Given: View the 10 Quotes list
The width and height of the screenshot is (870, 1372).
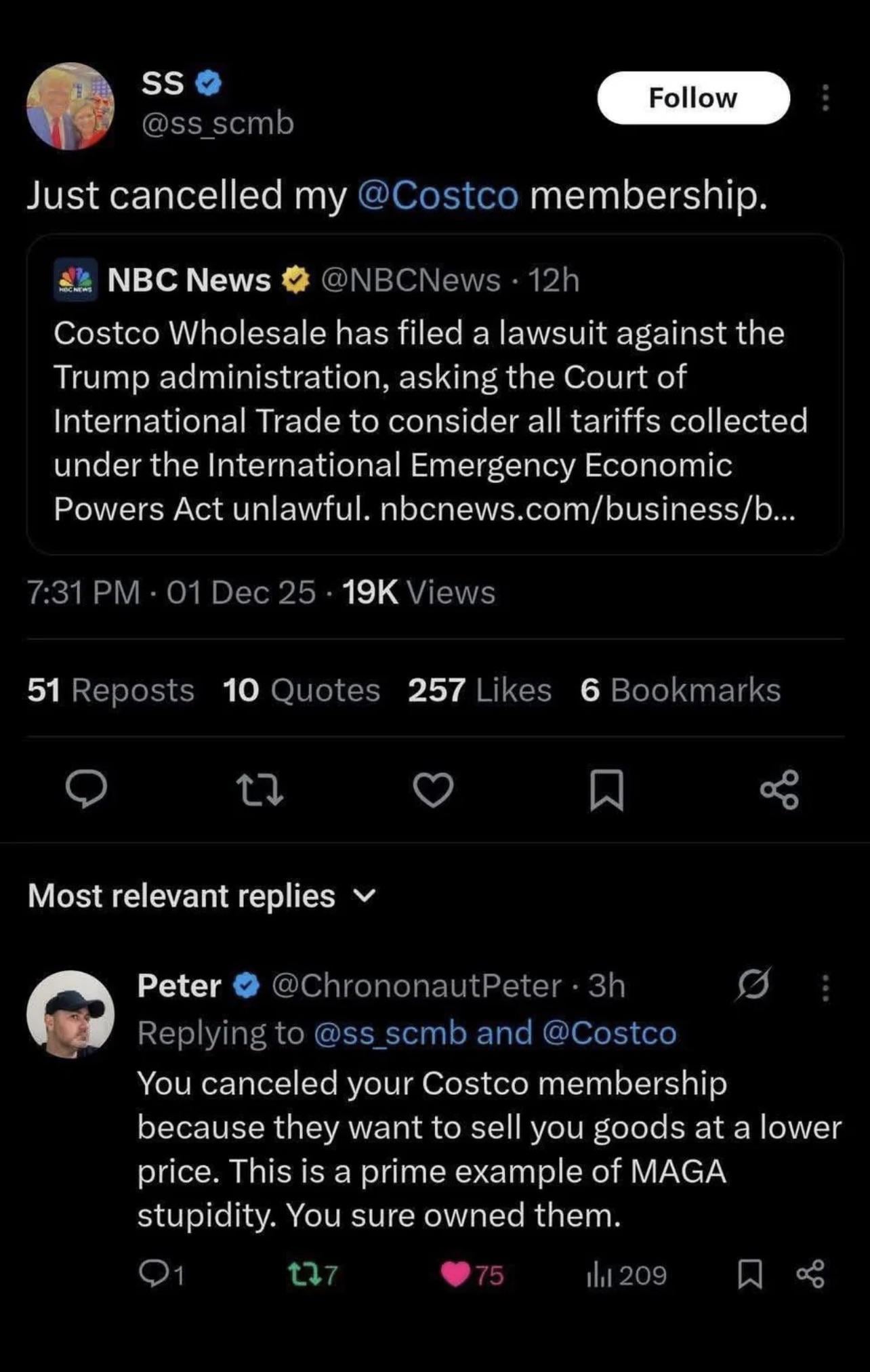Looking at the screenshot, I should coord(301,690).
